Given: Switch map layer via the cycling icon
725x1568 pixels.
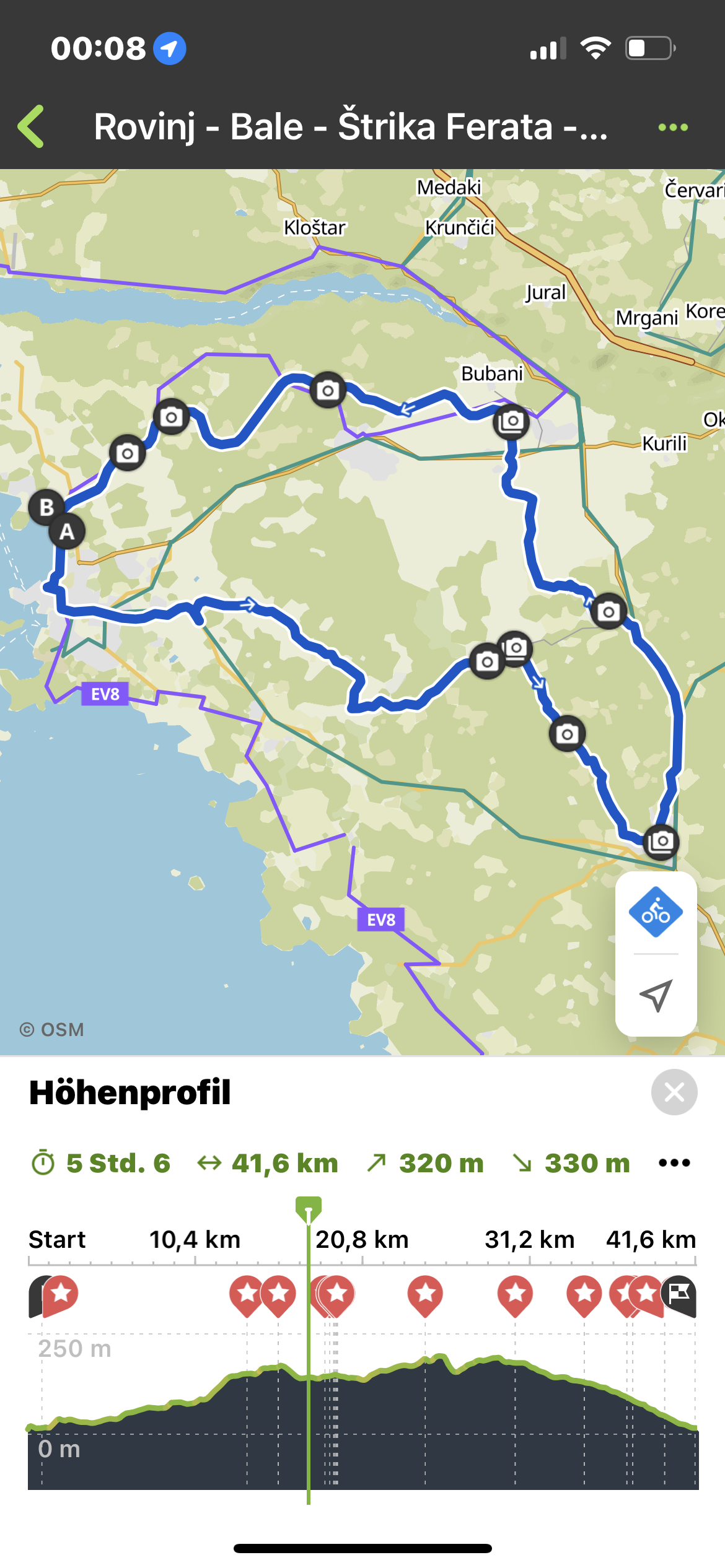Looking at the screenshot, I should (x=656, y=912).
